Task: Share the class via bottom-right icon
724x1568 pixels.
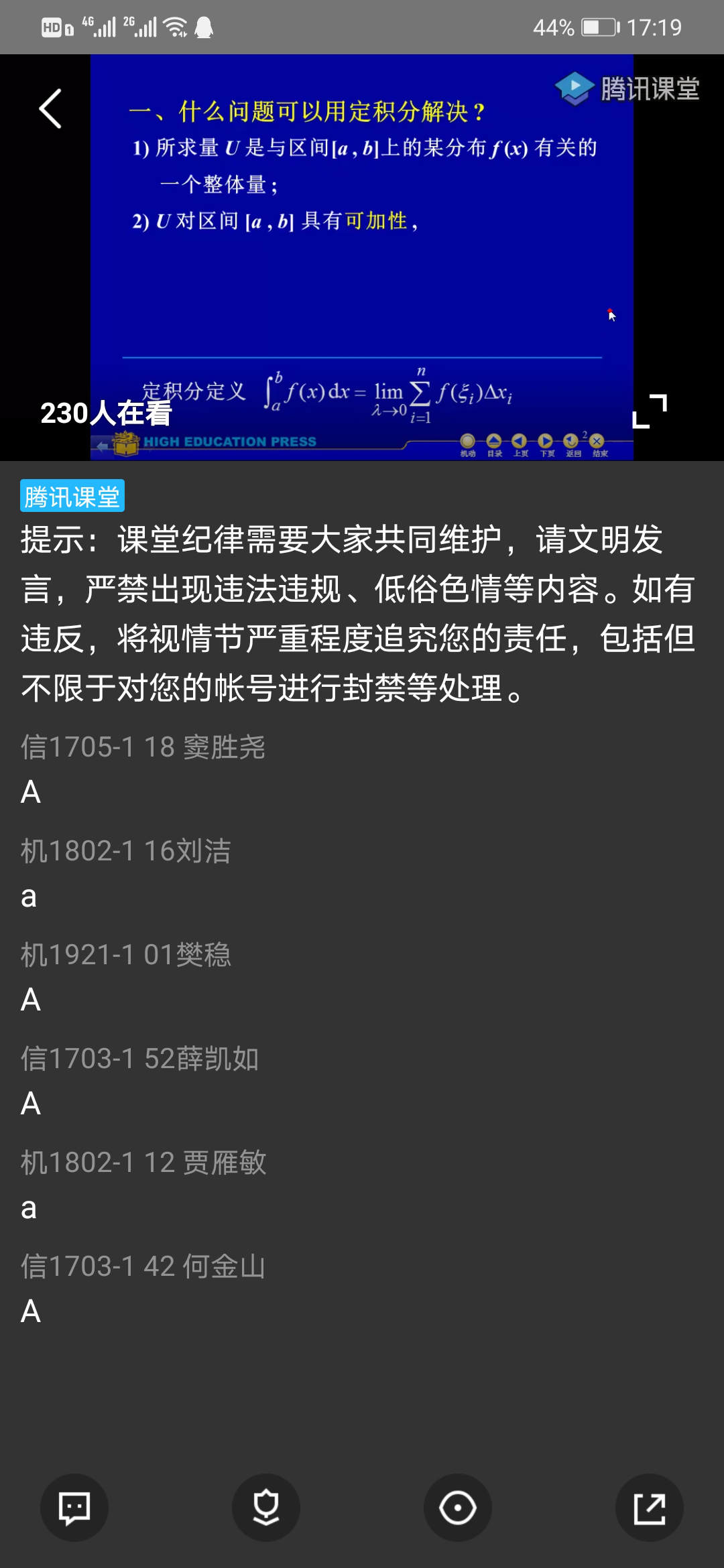Action: (650, 1508)
